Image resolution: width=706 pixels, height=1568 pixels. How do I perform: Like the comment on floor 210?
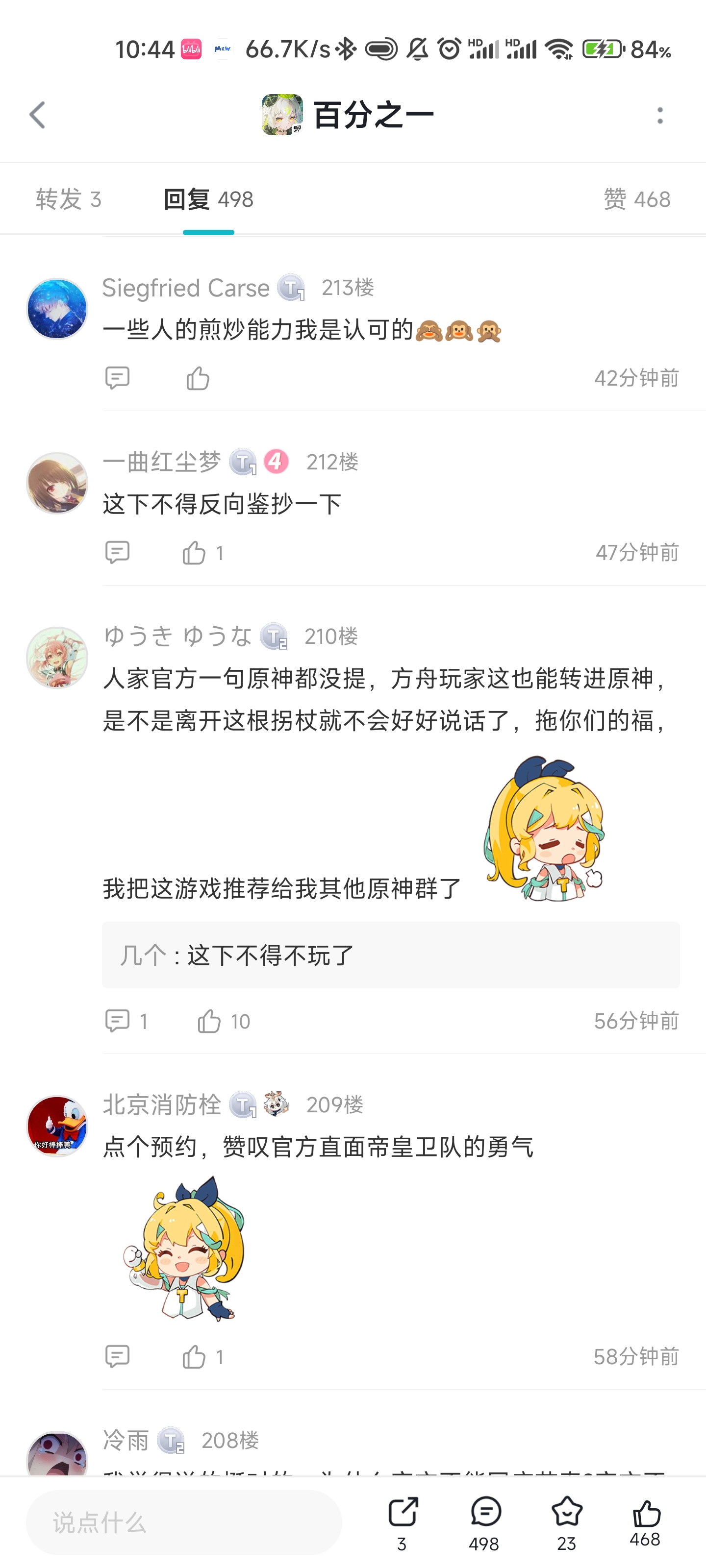(209, 1021)
